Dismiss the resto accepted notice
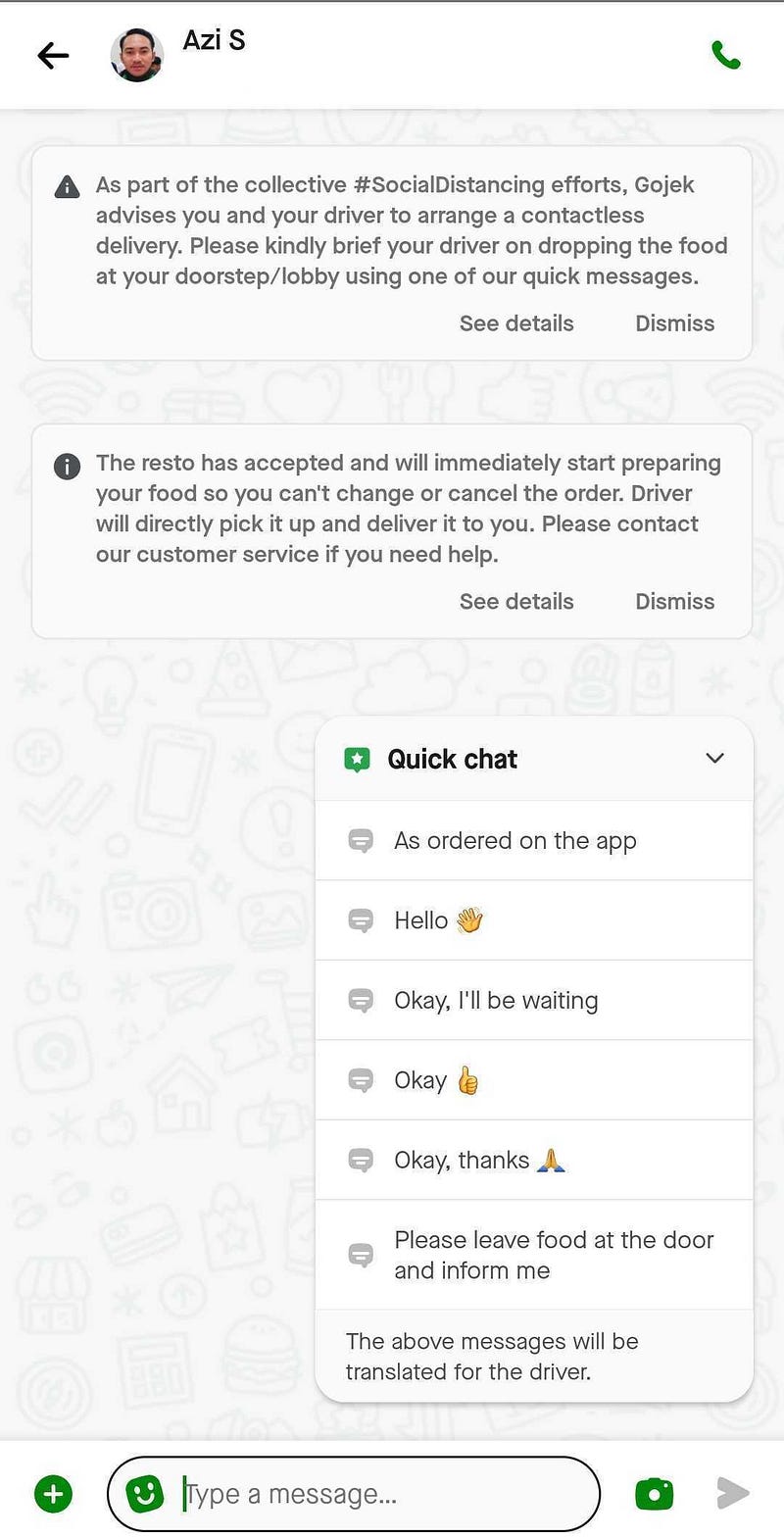Viewport: 784px width, 1538px height. [674, 602]
